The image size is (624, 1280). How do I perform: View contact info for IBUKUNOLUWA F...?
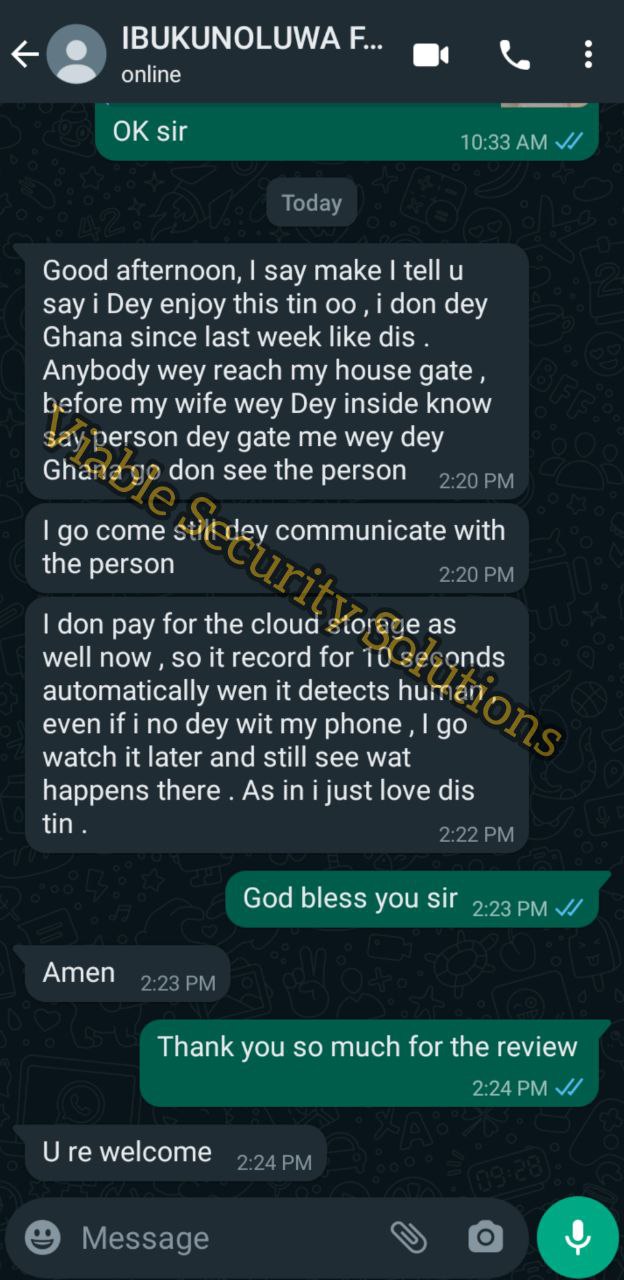point(250,52)
